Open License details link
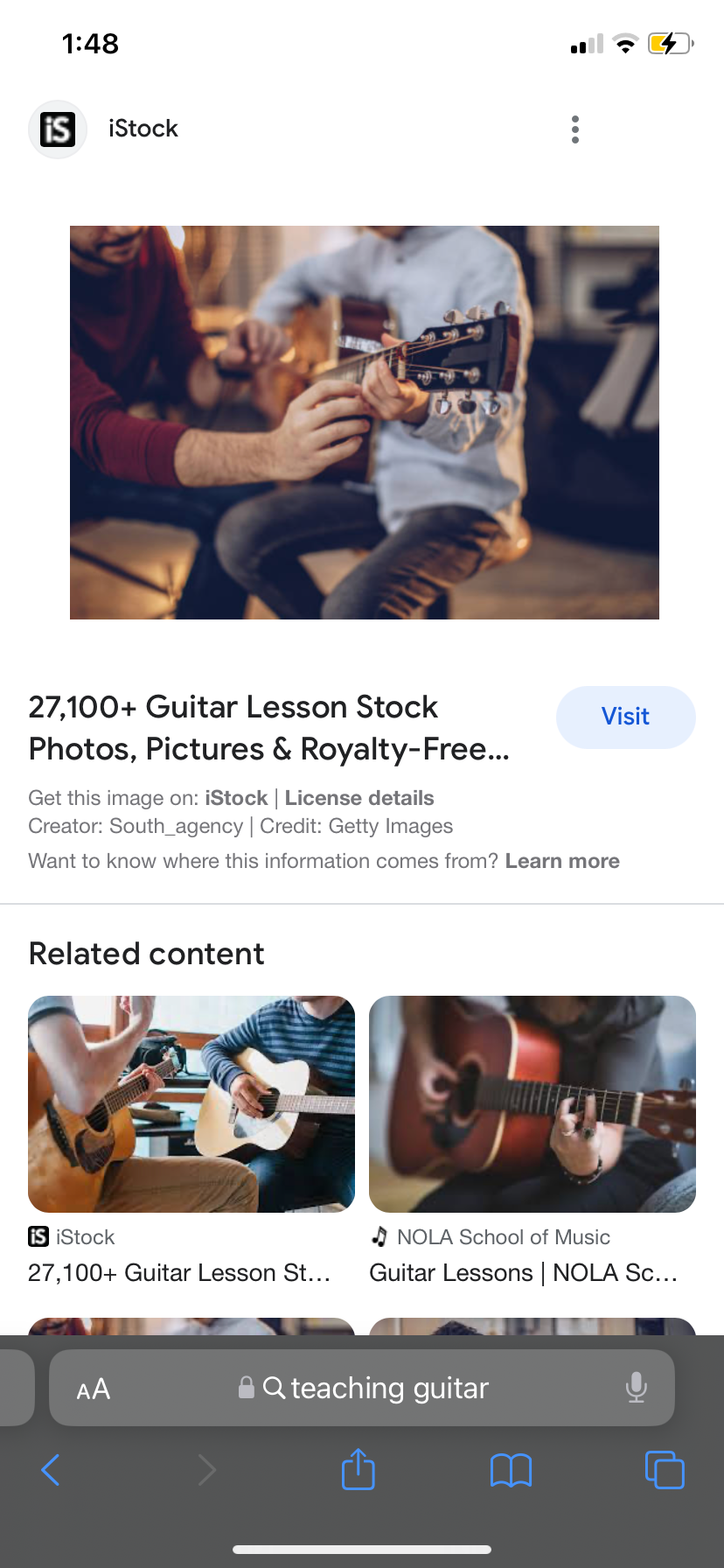The image size is (724, 1568). click(359, 798)
